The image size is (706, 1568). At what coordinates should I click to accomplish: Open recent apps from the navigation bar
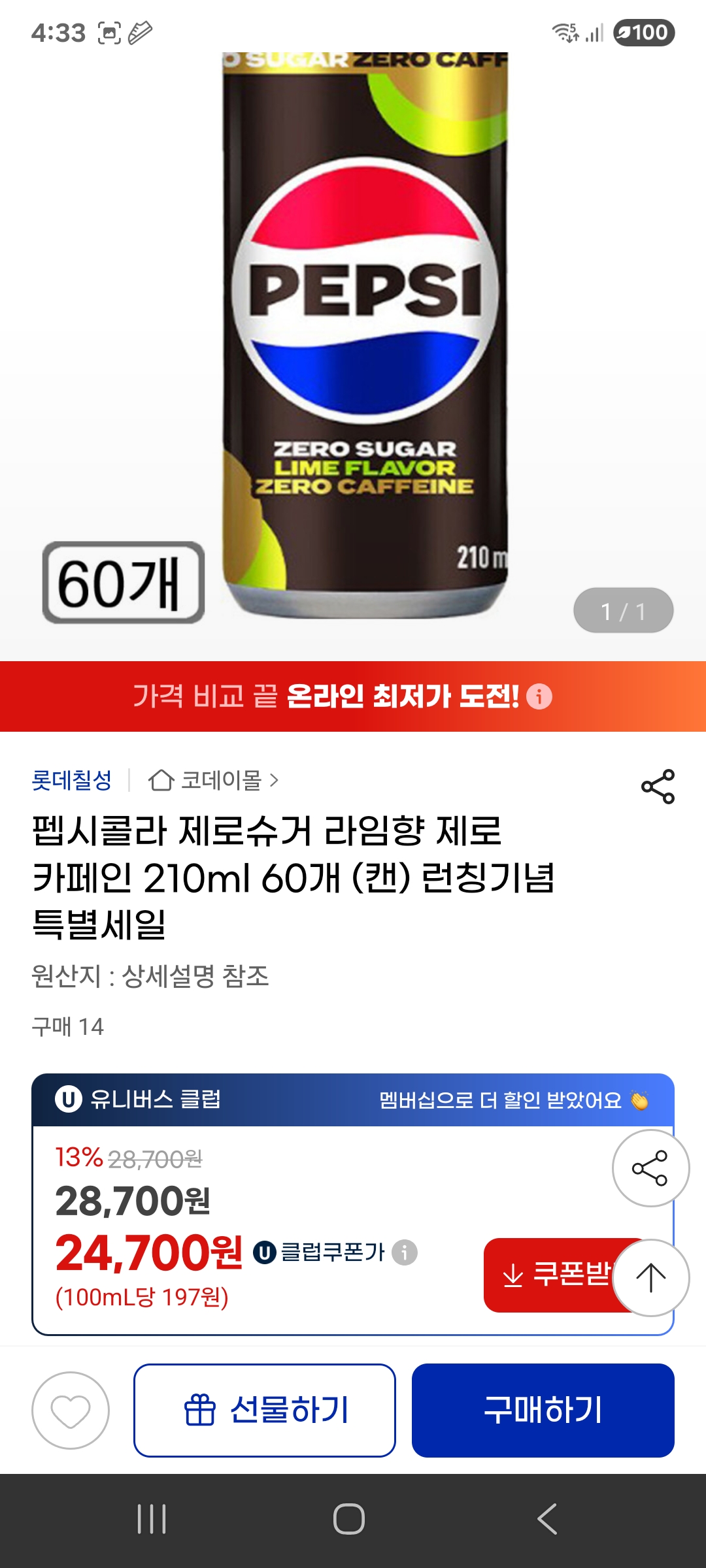pos(152,1518)
